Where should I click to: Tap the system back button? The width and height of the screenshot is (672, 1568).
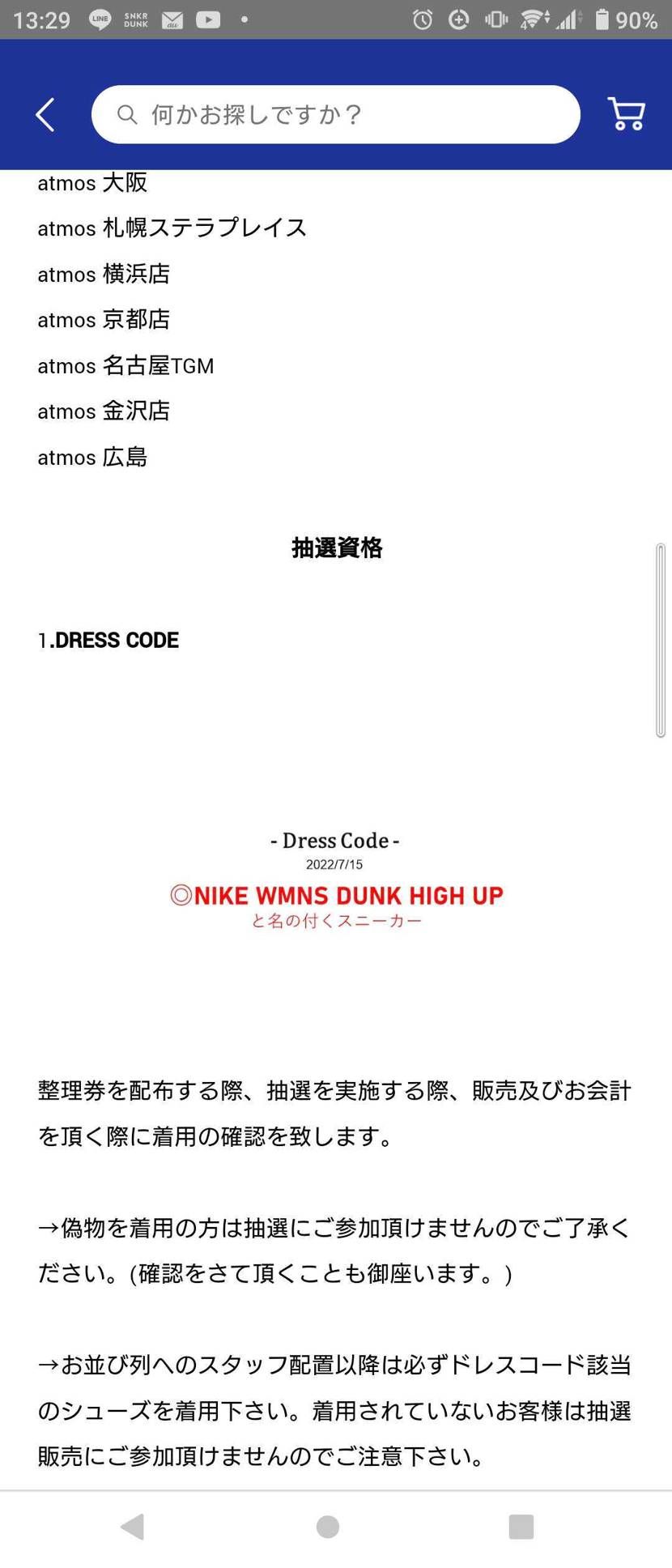133,1527
